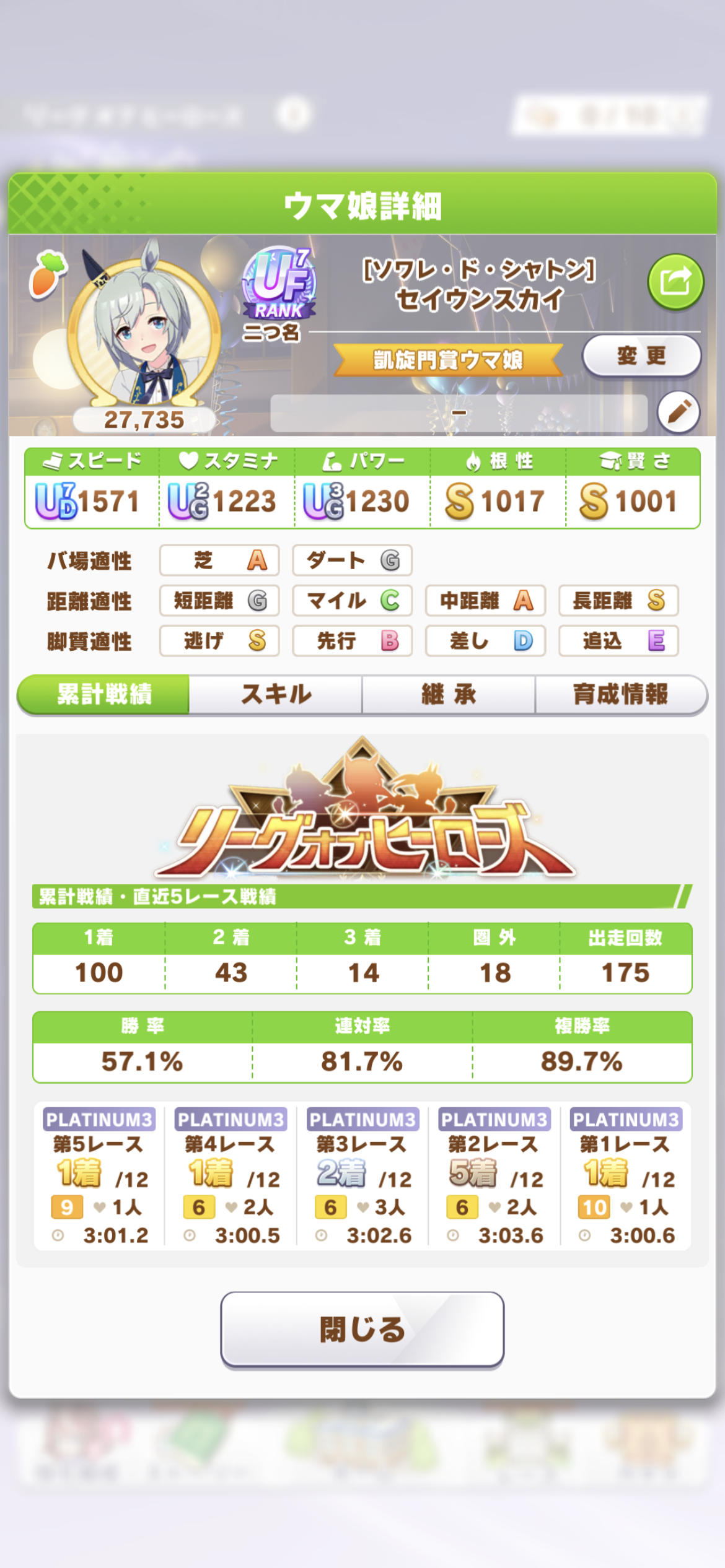Switch to the スキル tab

[x=276, y=694]
